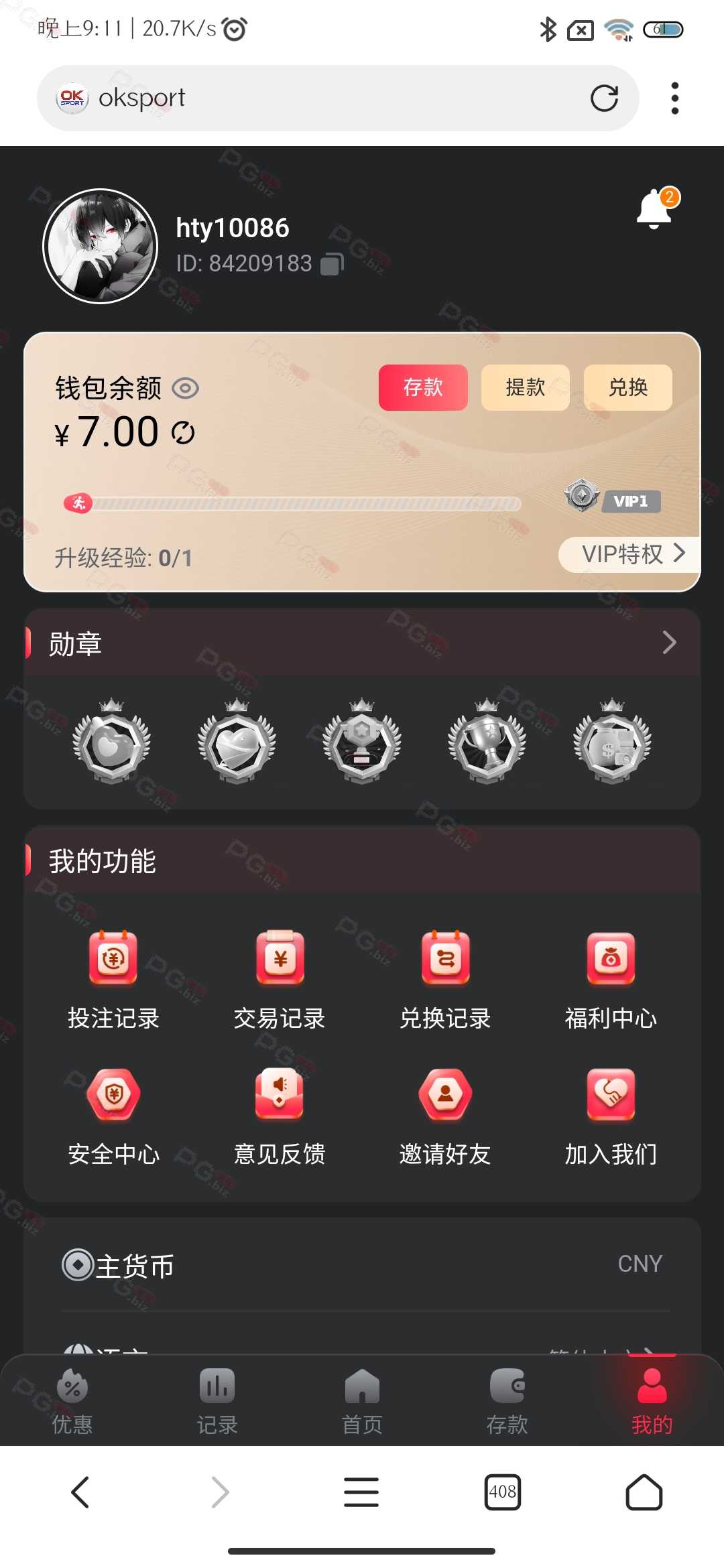This screenshot has width=724, height=1568.
Task: Tap the 兑换 exchange button
Action: tap(628, 387)
